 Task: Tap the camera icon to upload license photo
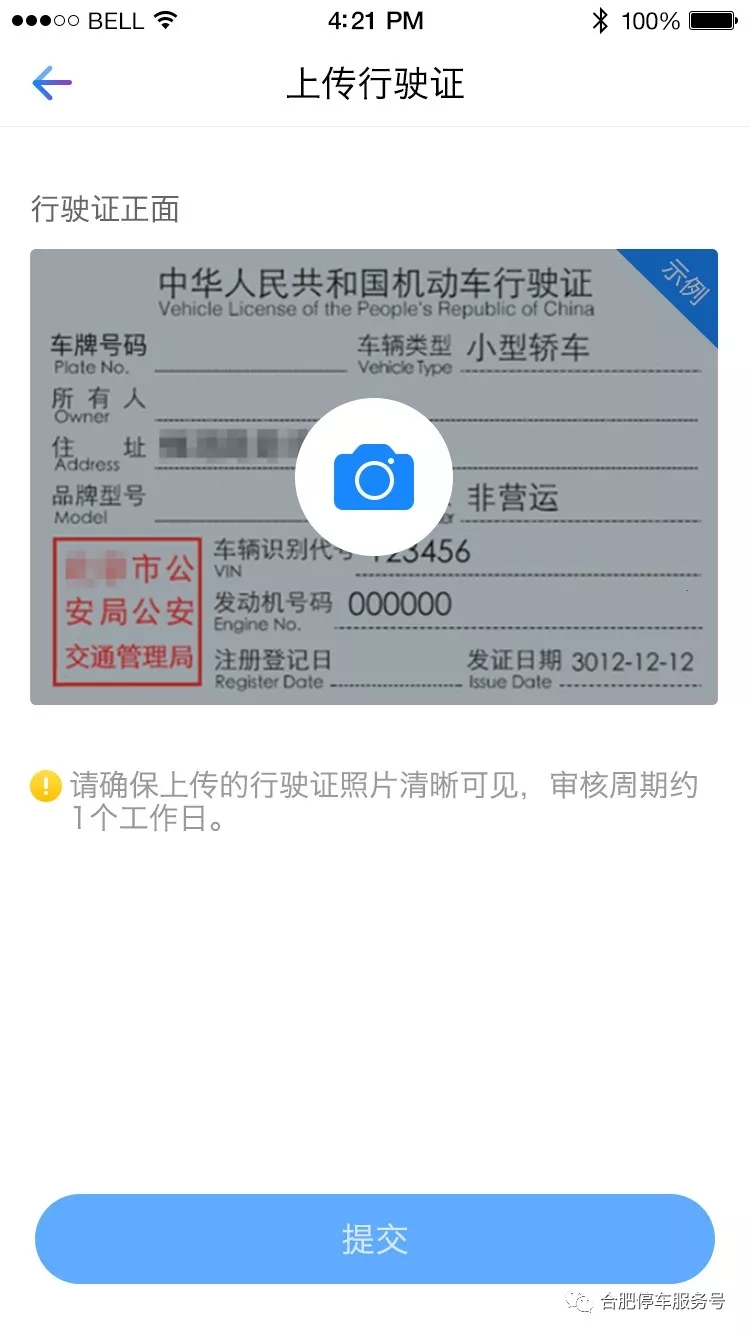[374, 478]
